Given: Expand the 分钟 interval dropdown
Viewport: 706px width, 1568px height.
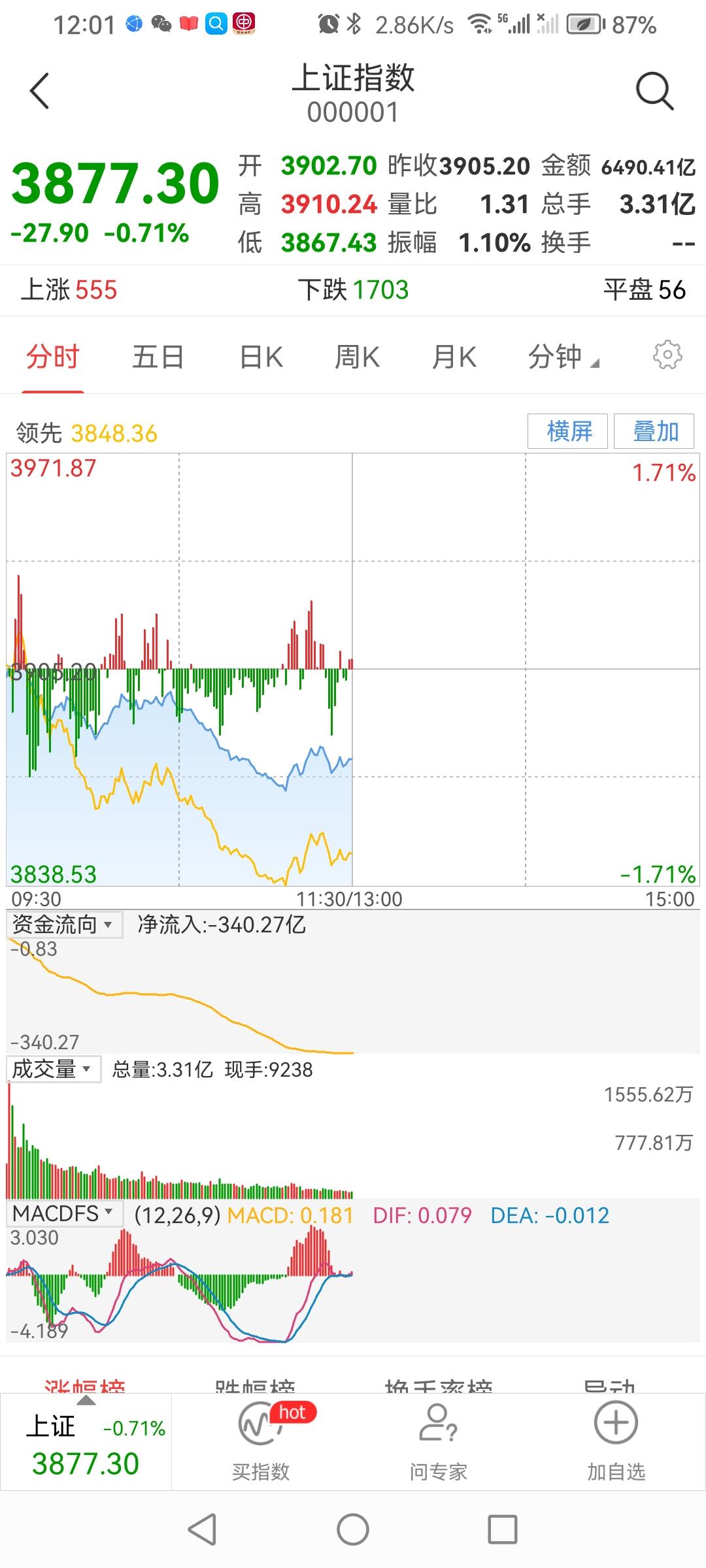Looking at the screenshot, I should [x=563, y=357].
